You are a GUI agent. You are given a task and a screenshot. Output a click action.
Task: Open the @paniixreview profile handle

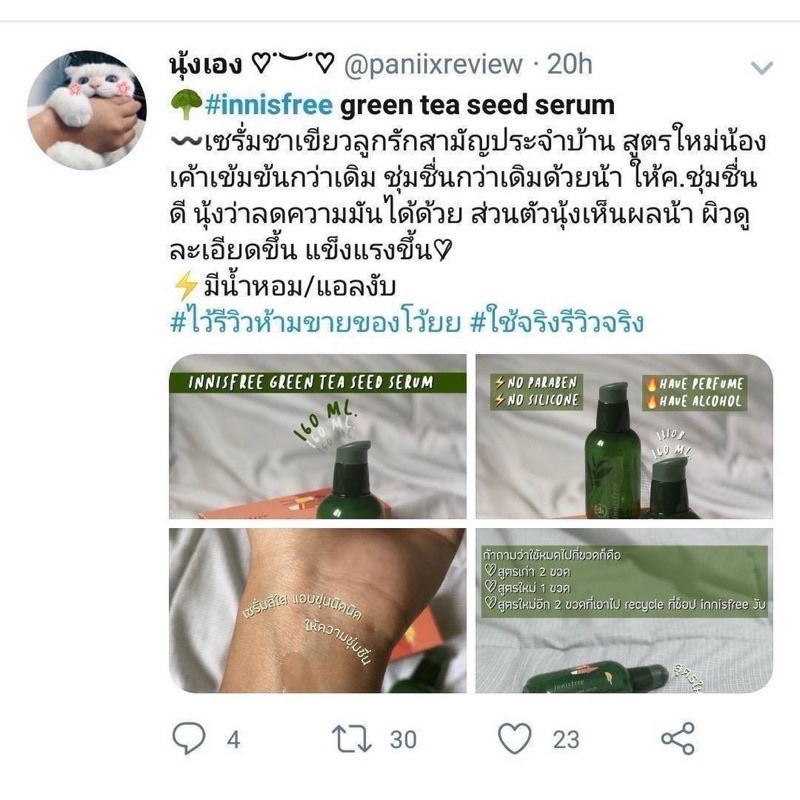point(433,65)
